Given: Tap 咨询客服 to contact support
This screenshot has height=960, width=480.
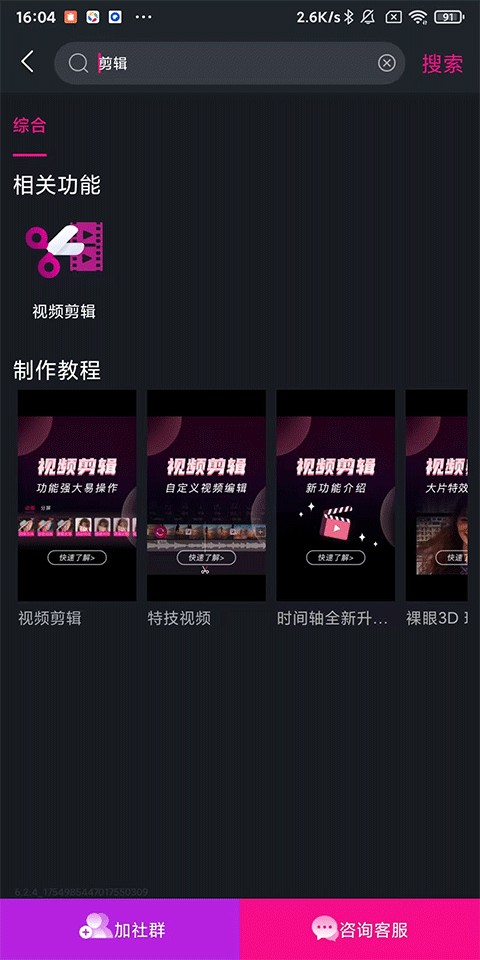Looking at the screenshot, I should (x=360, y=929).
